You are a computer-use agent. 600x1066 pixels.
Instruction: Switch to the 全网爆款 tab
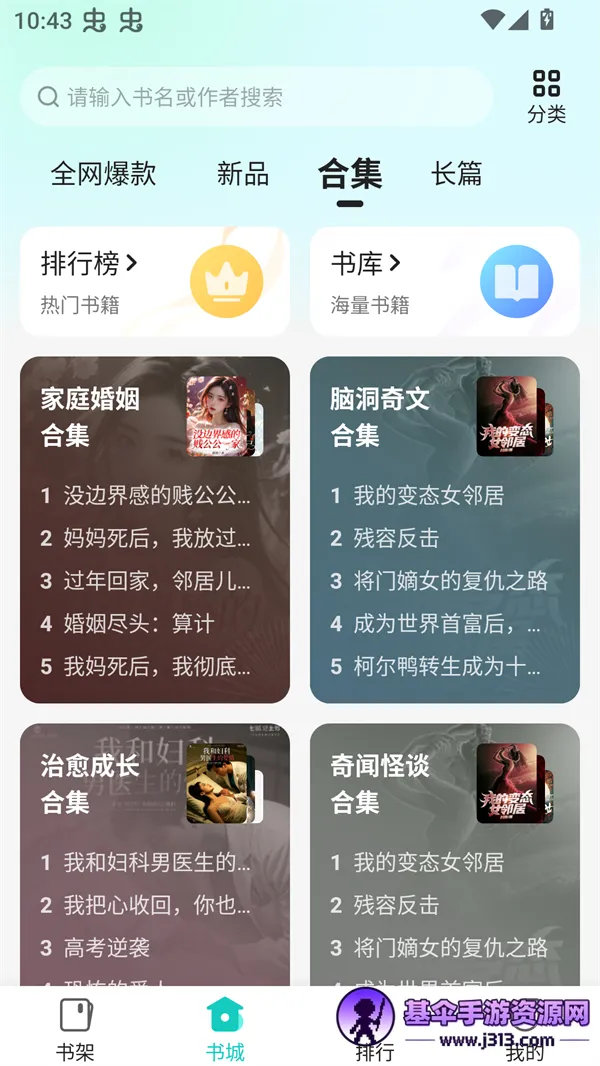[x=103, y=174]
